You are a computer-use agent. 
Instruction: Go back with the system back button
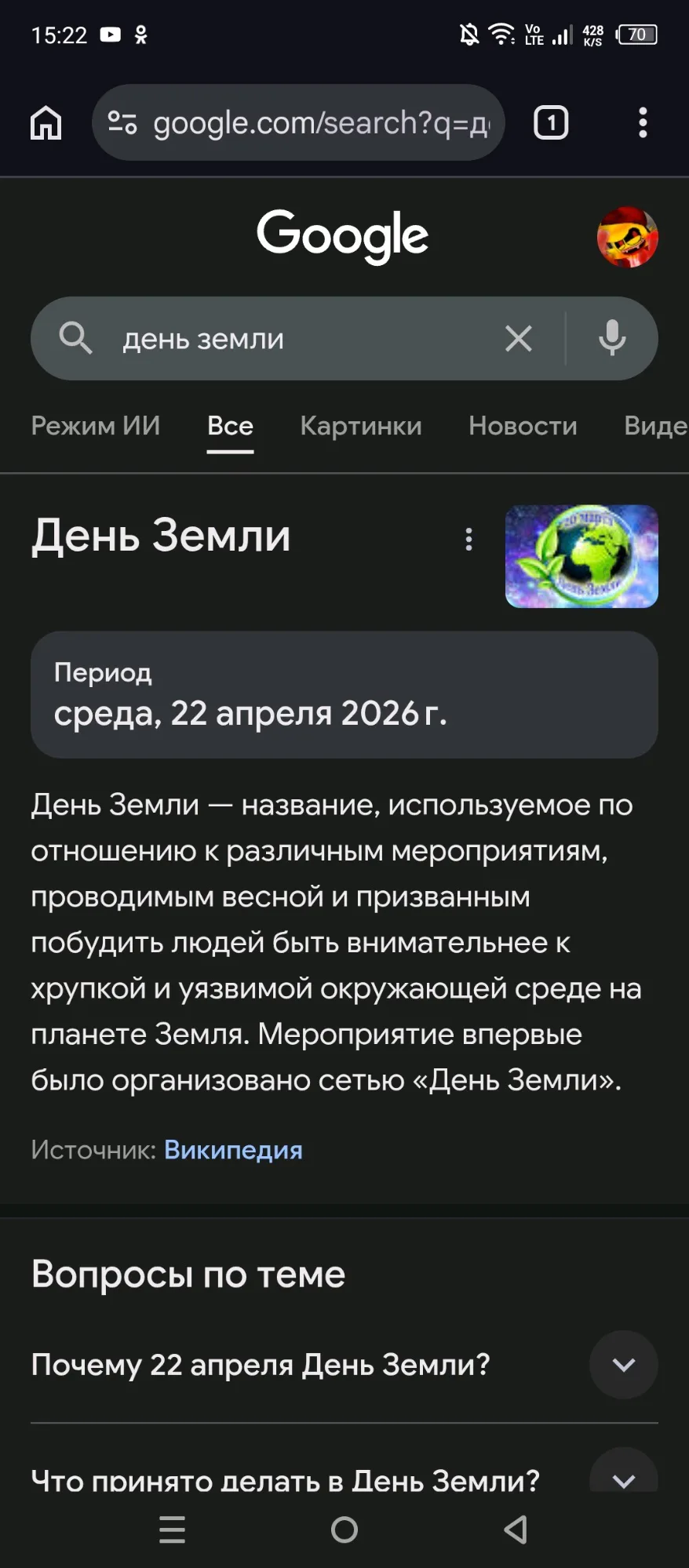[516, 1530]
